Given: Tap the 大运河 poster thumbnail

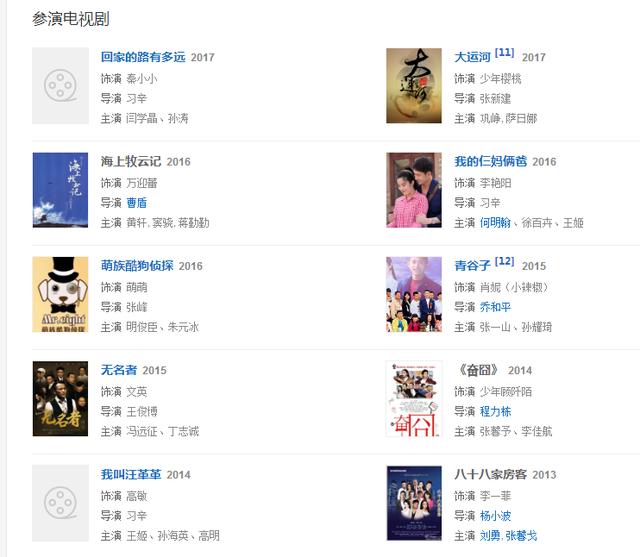Looking at the screenshot, I should pyautogui.click(x=414, y=83).
